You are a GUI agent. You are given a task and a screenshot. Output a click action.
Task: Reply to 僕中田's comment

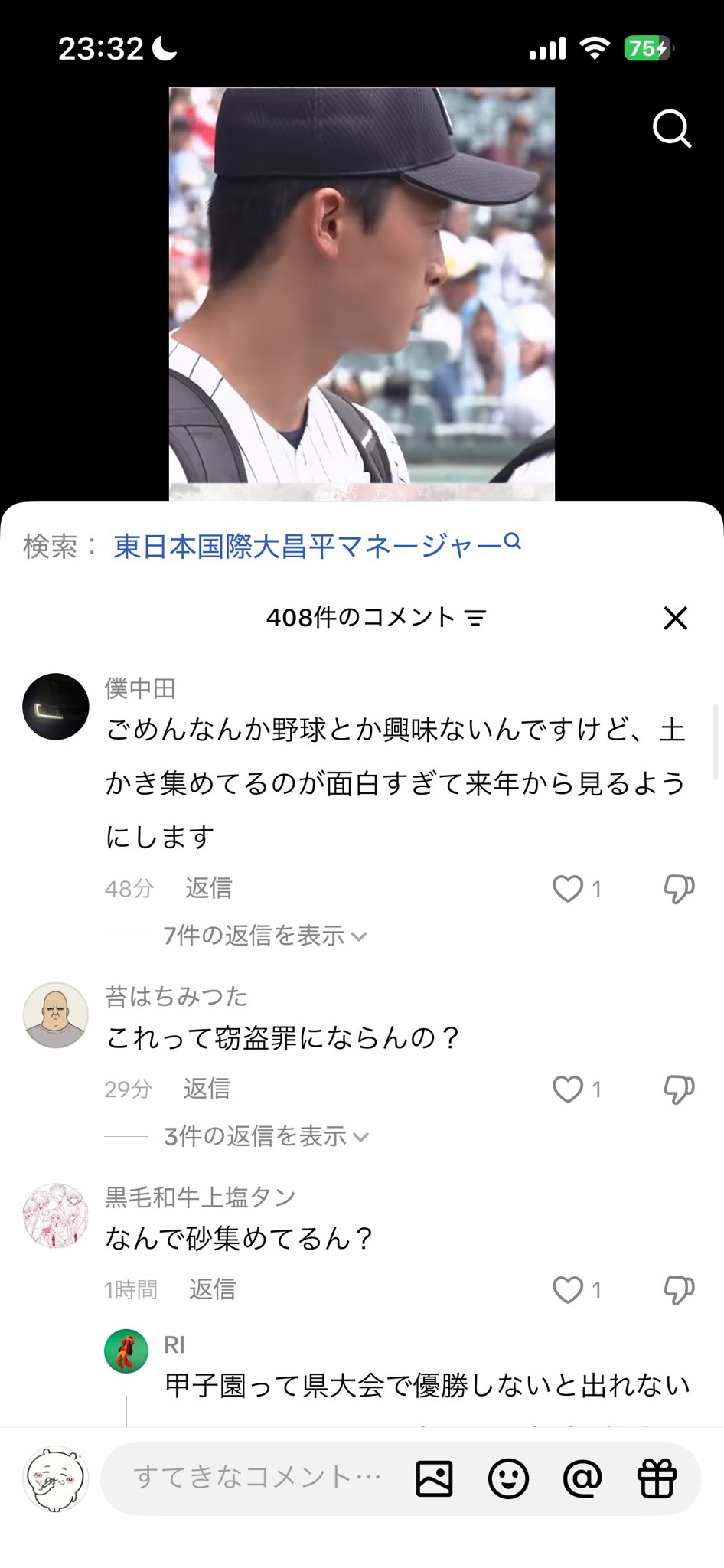pos(208,888)
